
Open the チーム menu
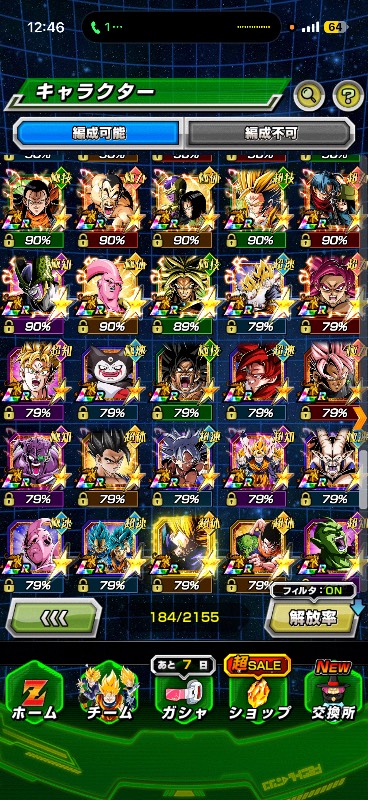point(109,693)
